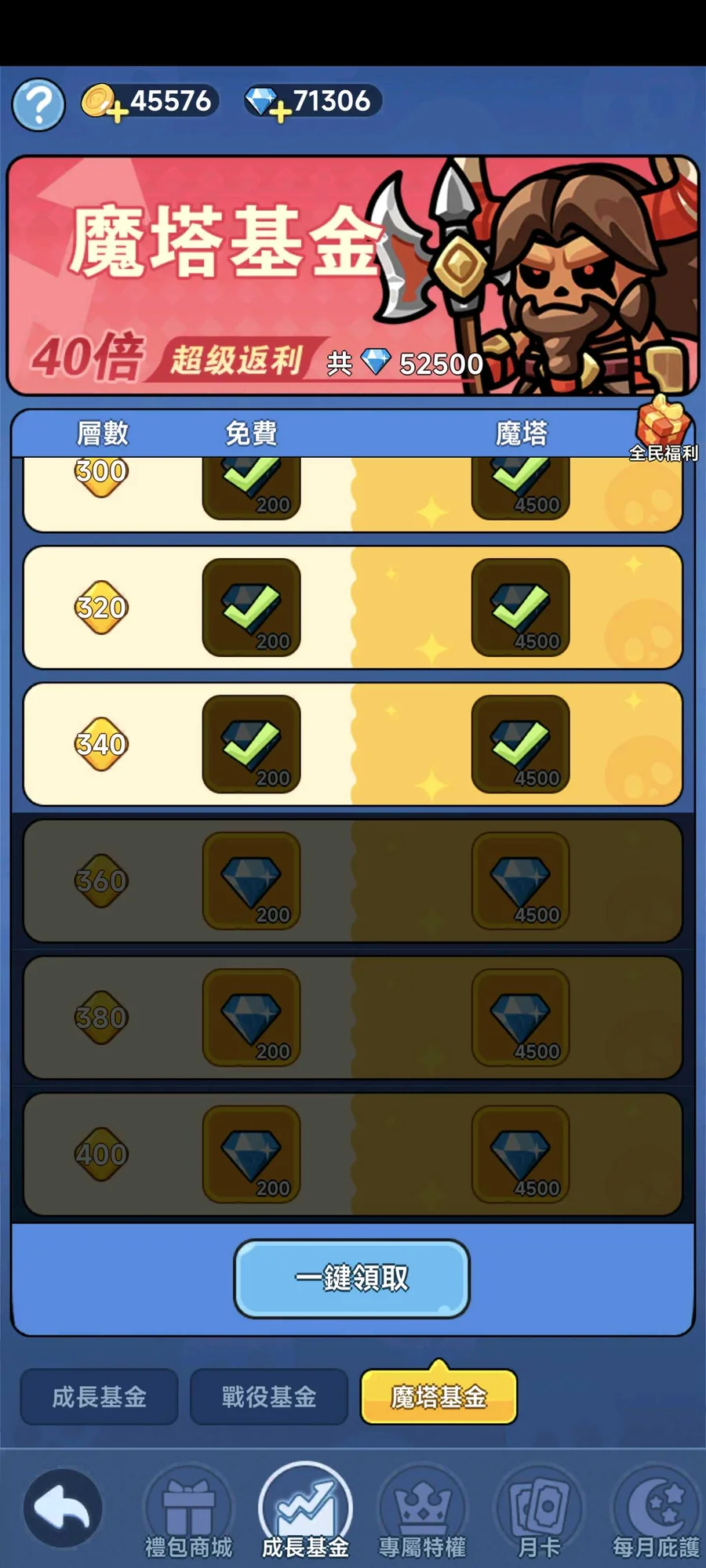Tap the free 200 diamond reward for floor 360
Screen dimensions: 706x1568
(x=251, y=881)
